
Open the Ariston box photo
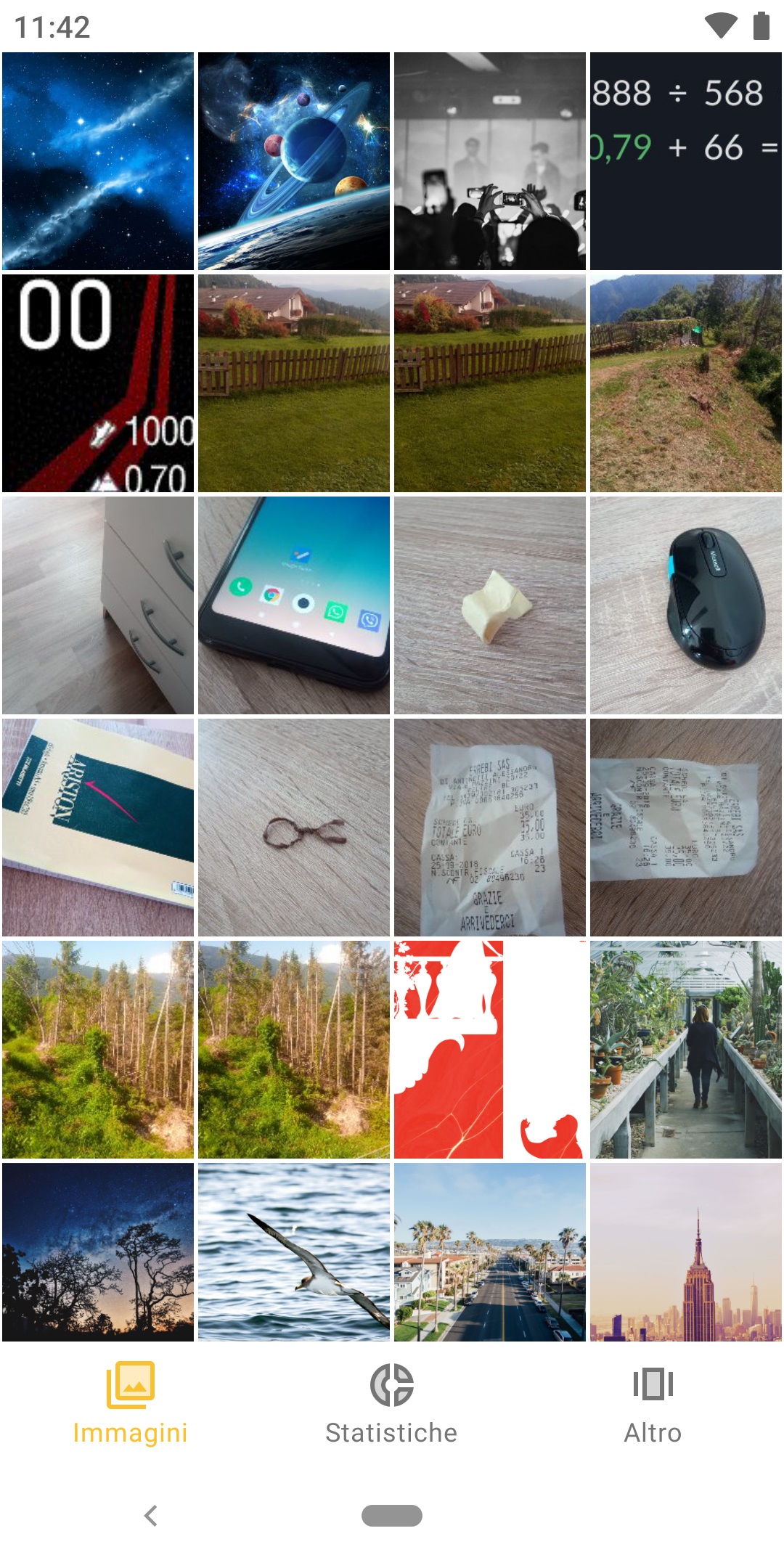point(98,828)
